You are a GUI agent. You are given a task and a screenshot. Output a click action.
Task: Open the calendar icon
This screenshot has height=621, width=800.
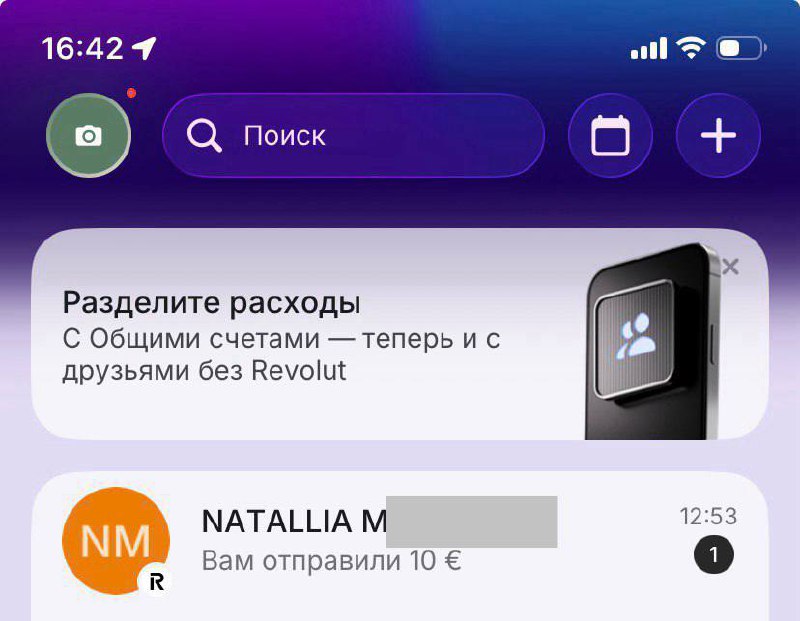point(610,136)
